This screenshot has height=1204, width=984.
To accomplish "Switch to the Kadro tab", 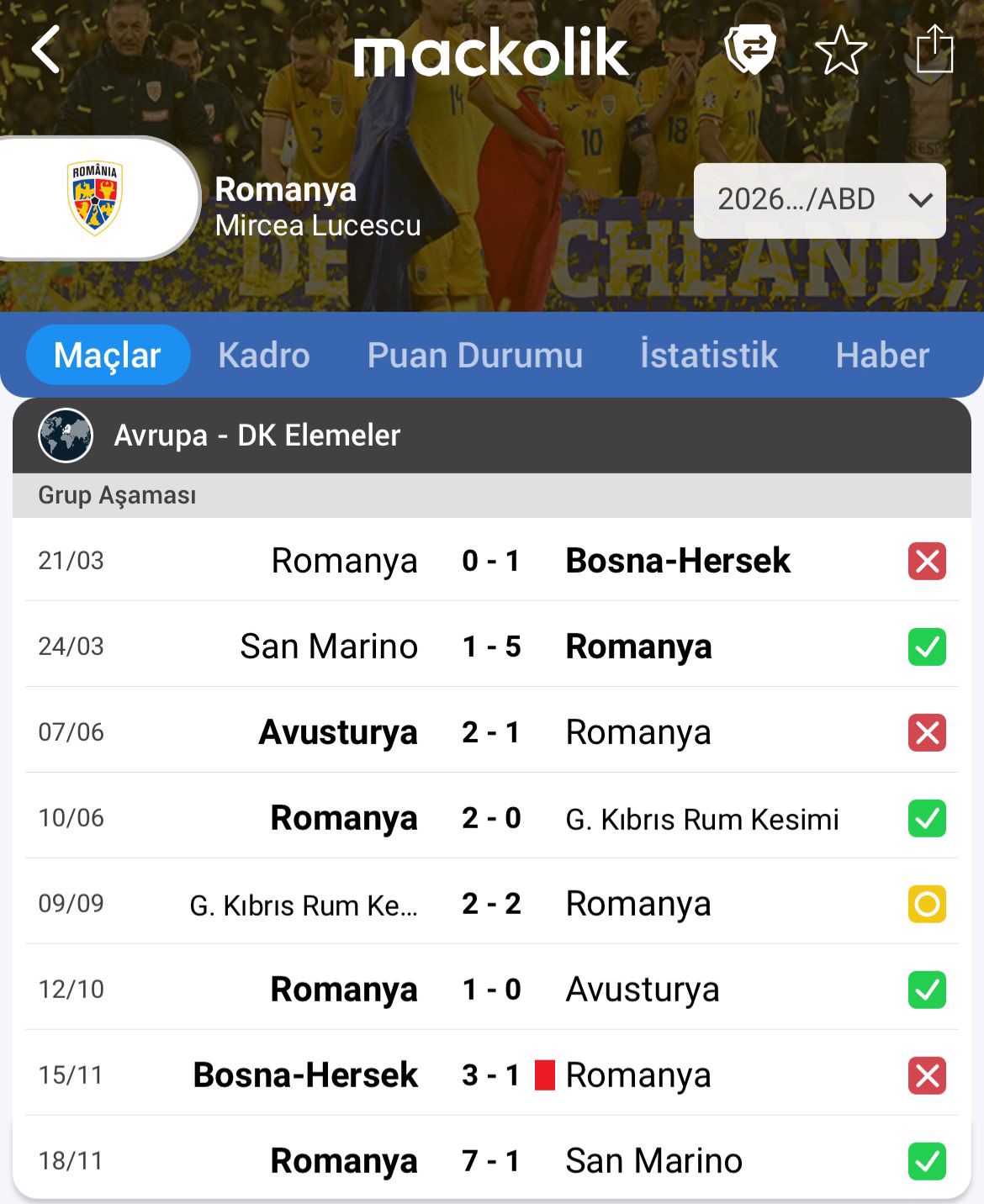I will pyautogui.click(x=264, y=355).
